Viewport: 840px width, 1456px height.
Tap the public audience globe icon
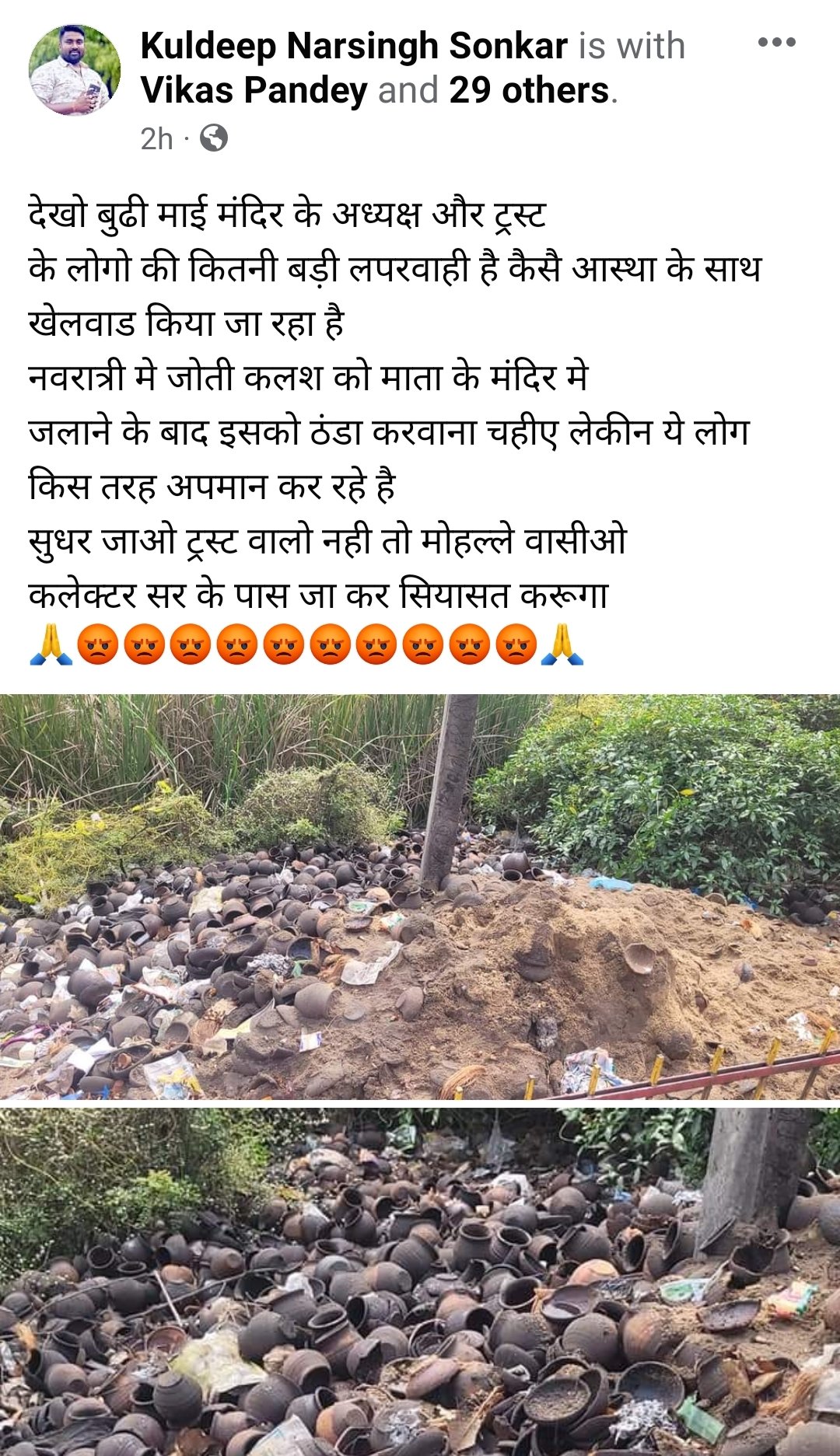(x=214, y=138)
